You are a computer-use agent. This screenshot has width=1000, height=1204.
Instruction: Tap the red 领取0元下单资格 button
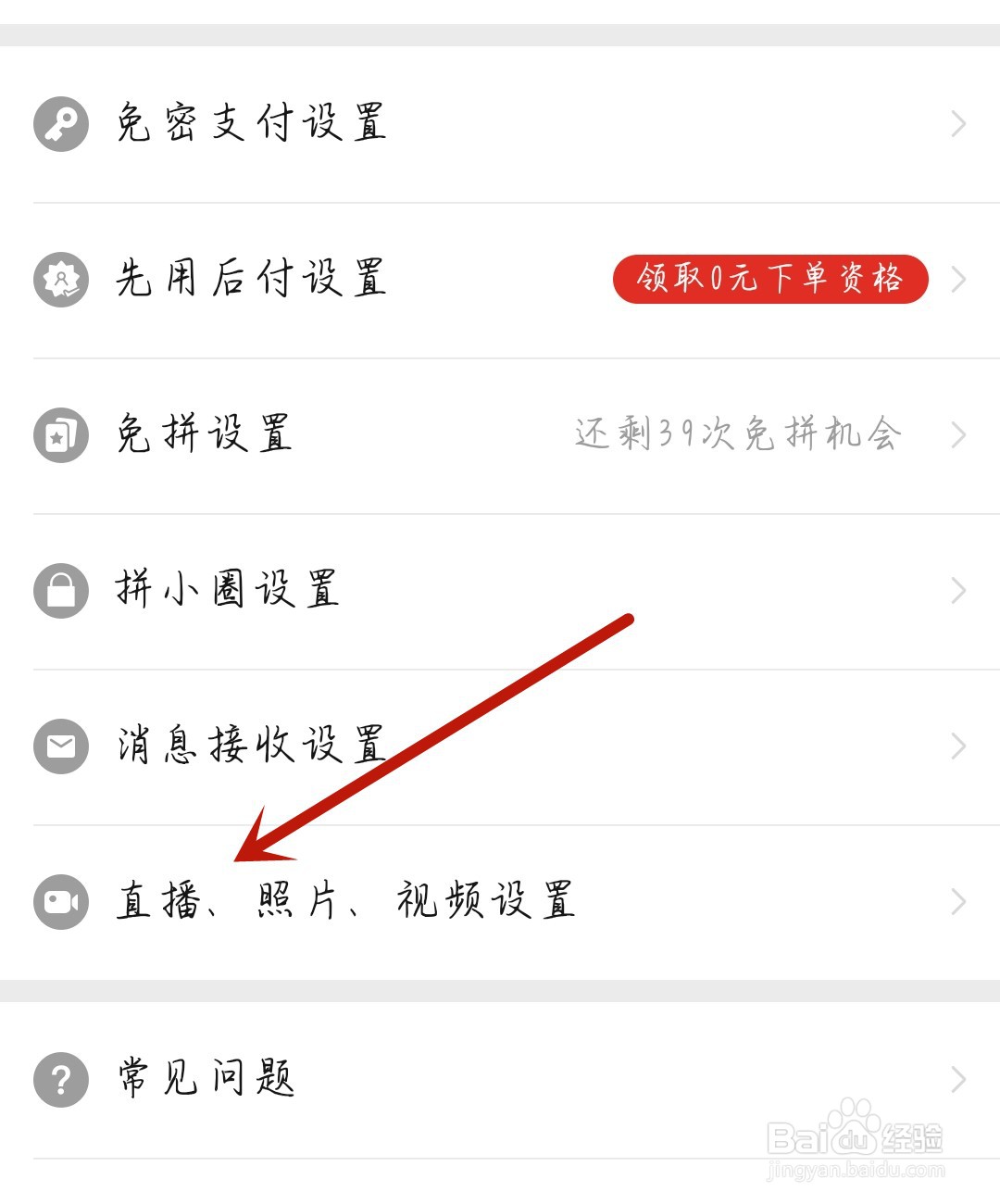[x=771, y=279]
